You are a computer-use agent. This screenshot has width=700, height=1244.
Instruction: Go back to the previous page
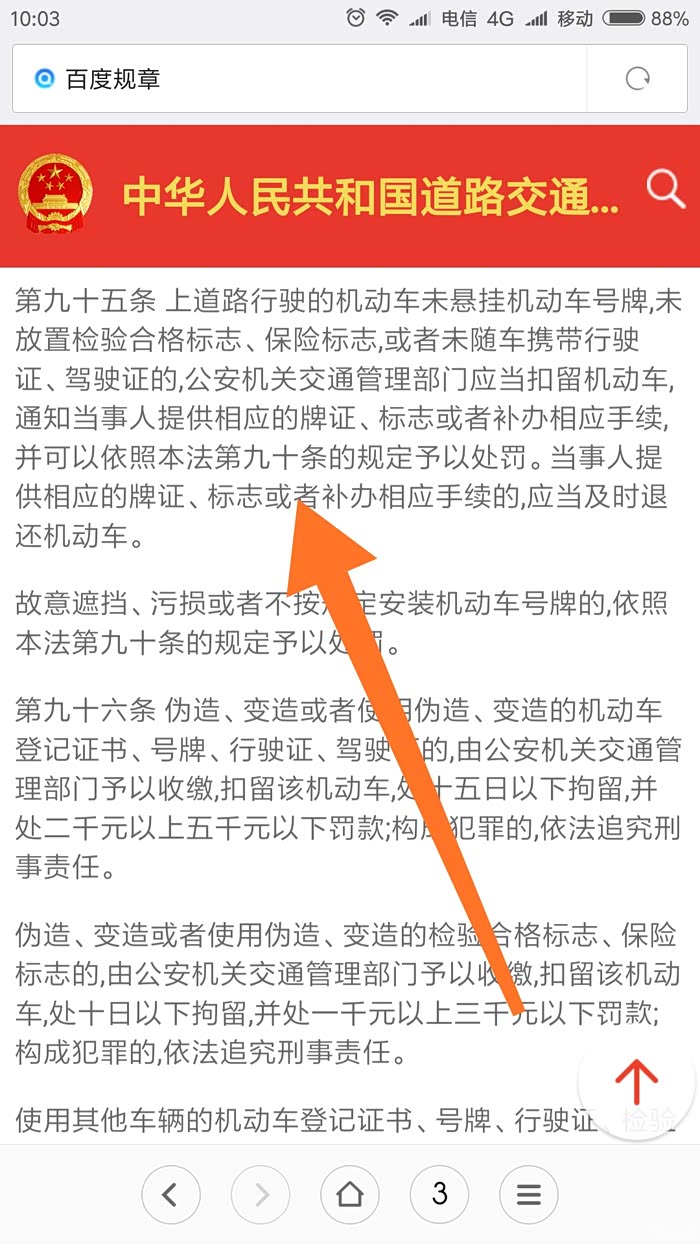pyautogui.click(x=170, y=1194)
